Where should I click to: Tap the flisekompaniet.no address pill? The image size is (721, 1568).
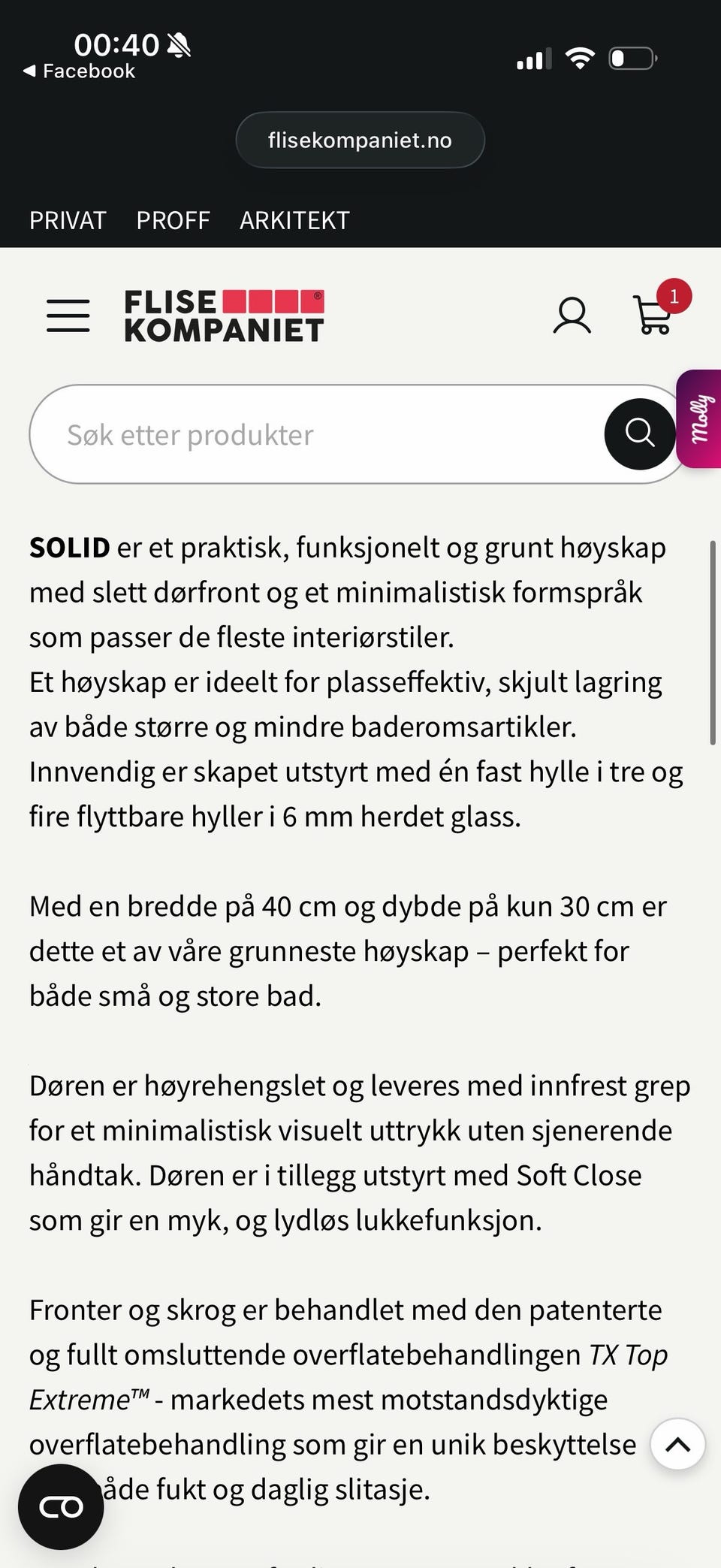point(360,140)
